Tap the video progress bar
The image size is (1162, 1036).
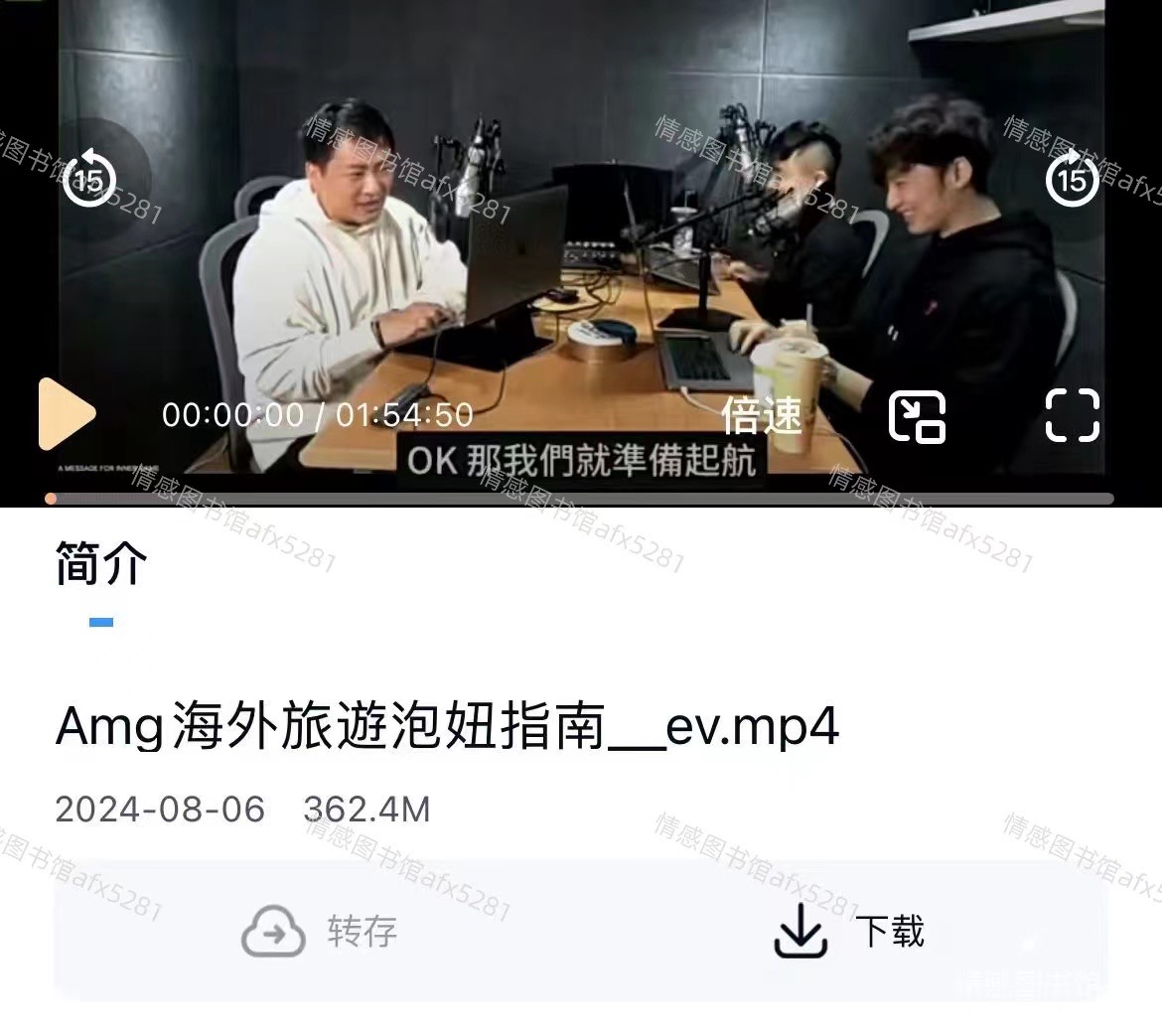click(x=581, y=499)
